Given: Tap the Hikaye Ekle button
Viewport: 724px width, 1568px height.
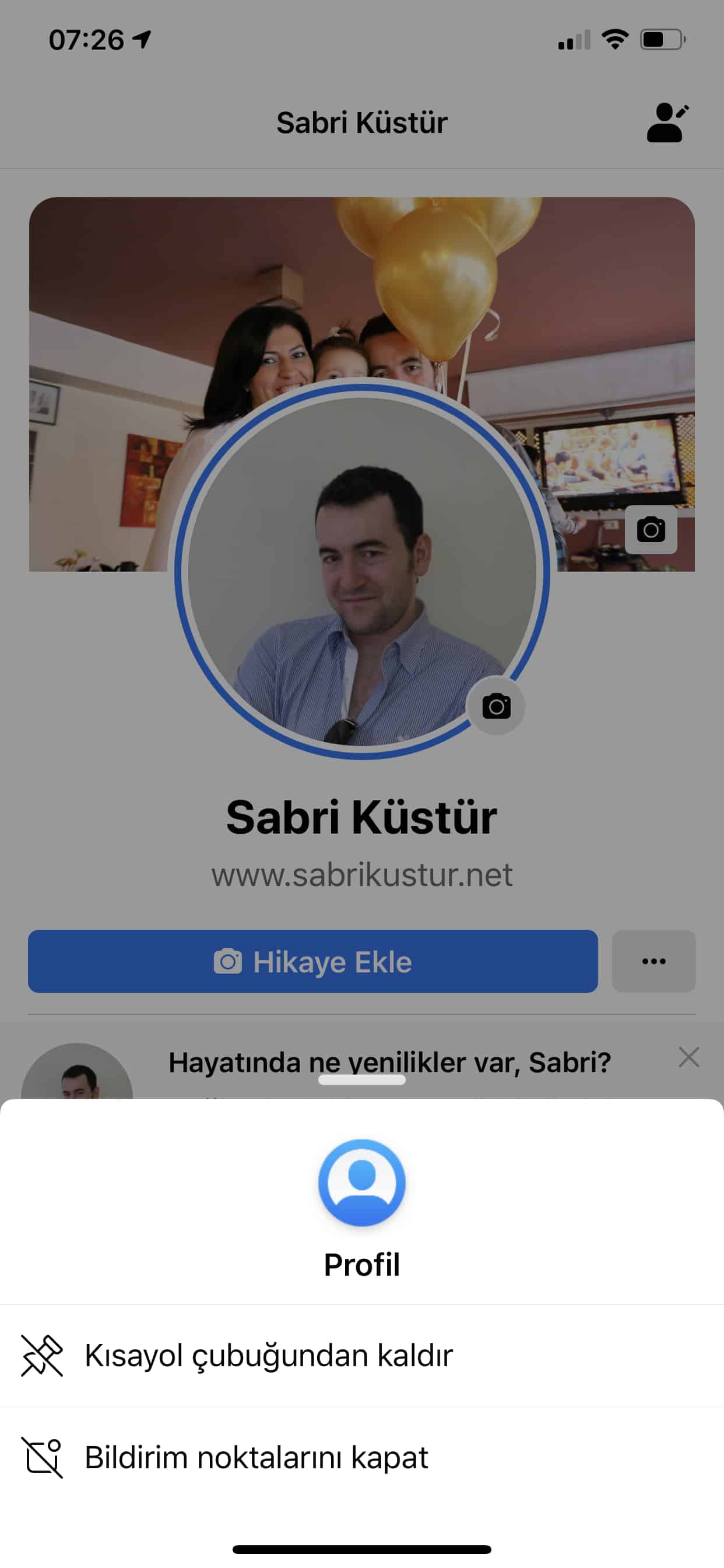Looking at the screenshot, I should coord(312,962).
